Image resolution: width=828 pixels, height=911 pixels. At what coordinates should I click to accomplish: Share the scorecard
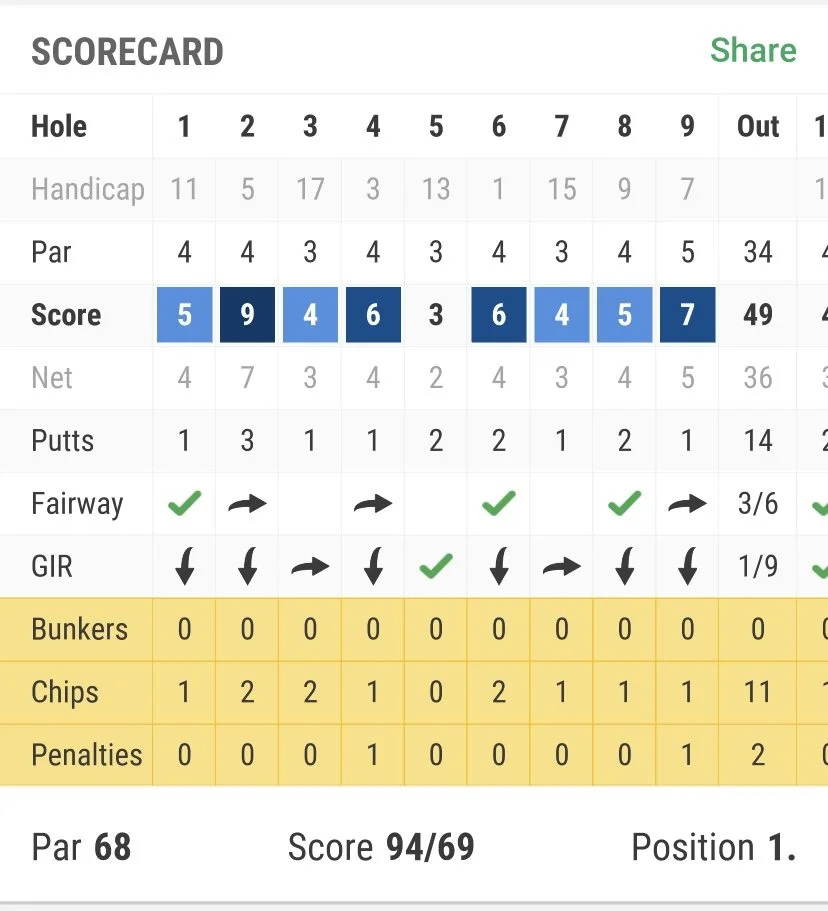(752, 50)
